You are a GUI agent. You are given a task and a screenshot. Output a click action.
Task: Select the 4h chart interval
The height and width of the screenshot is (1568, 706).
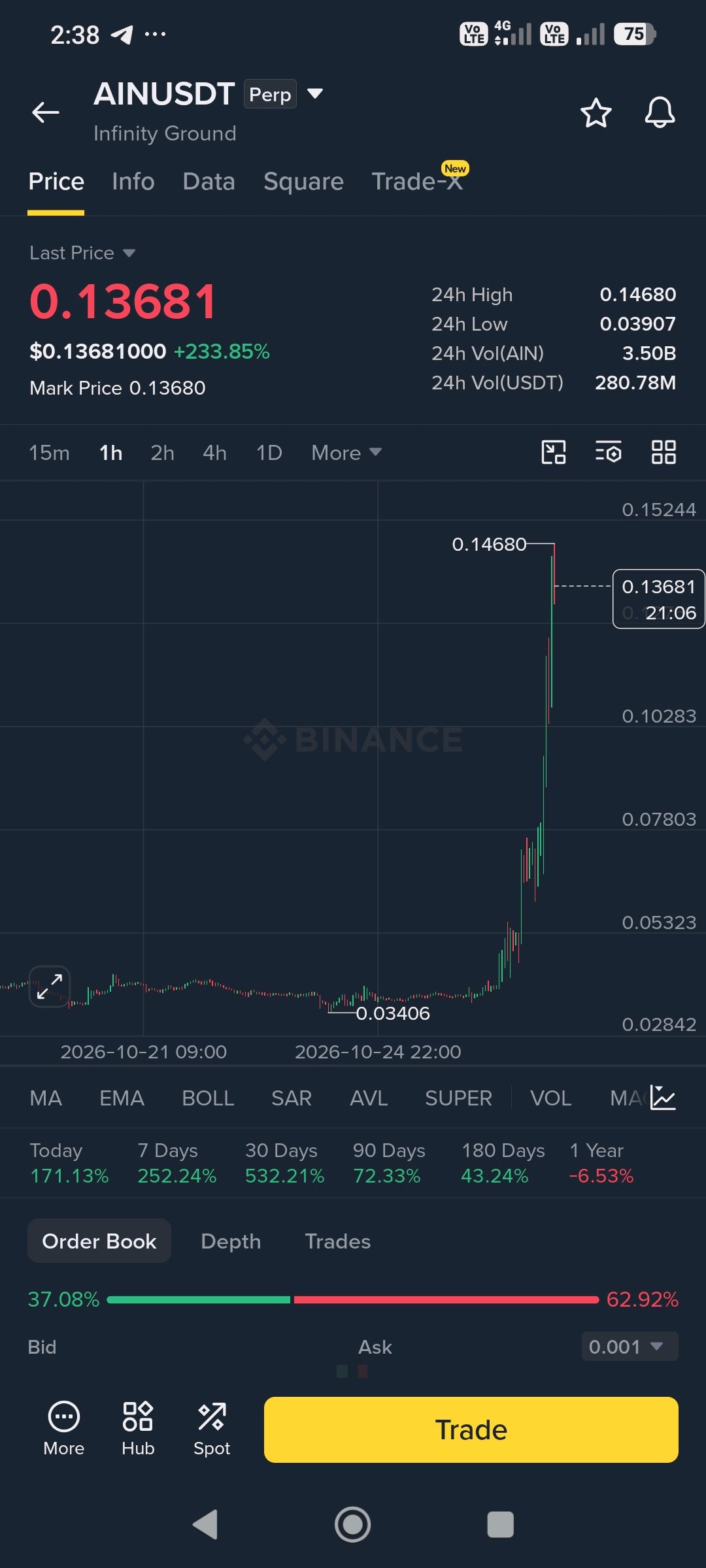[214, 452]
